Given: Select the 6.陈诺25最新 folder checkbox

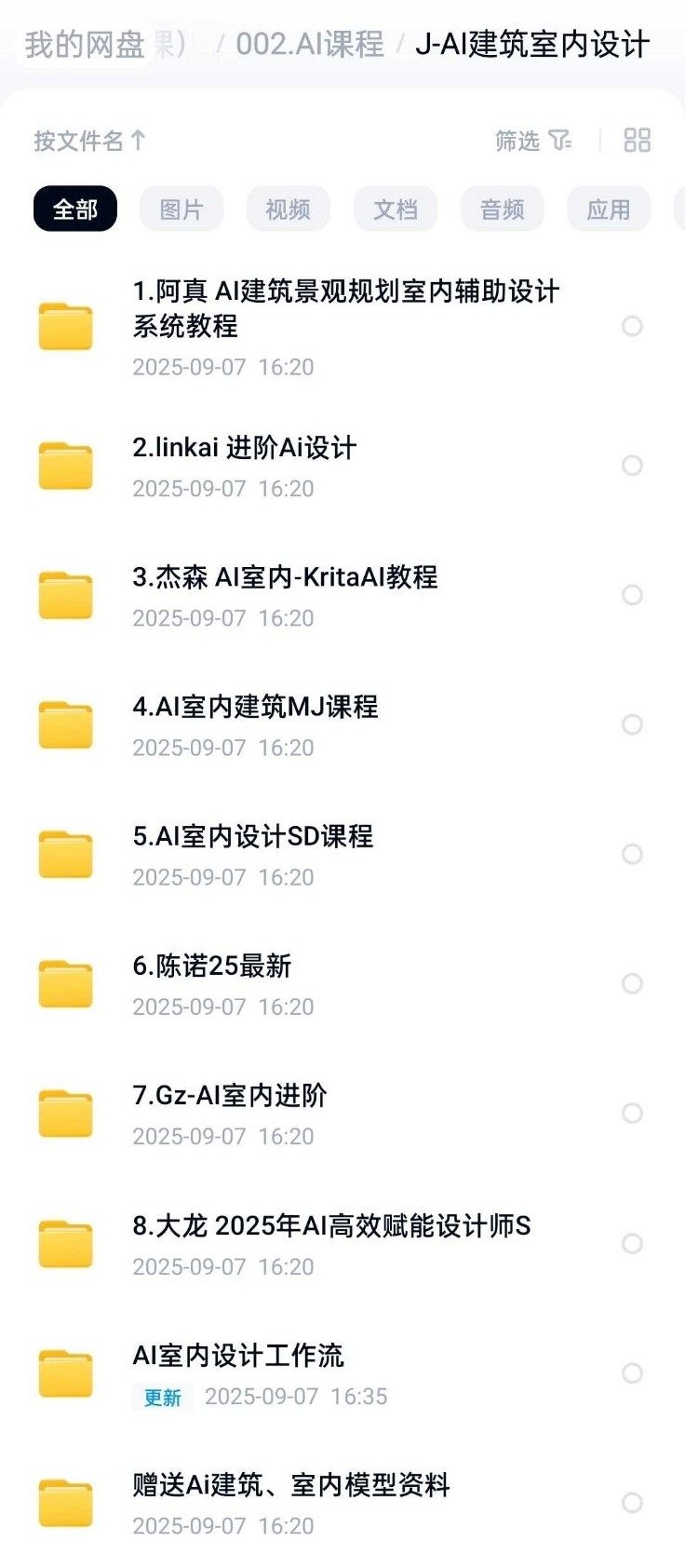Looking at the screenshot, I should coord(632,984).
